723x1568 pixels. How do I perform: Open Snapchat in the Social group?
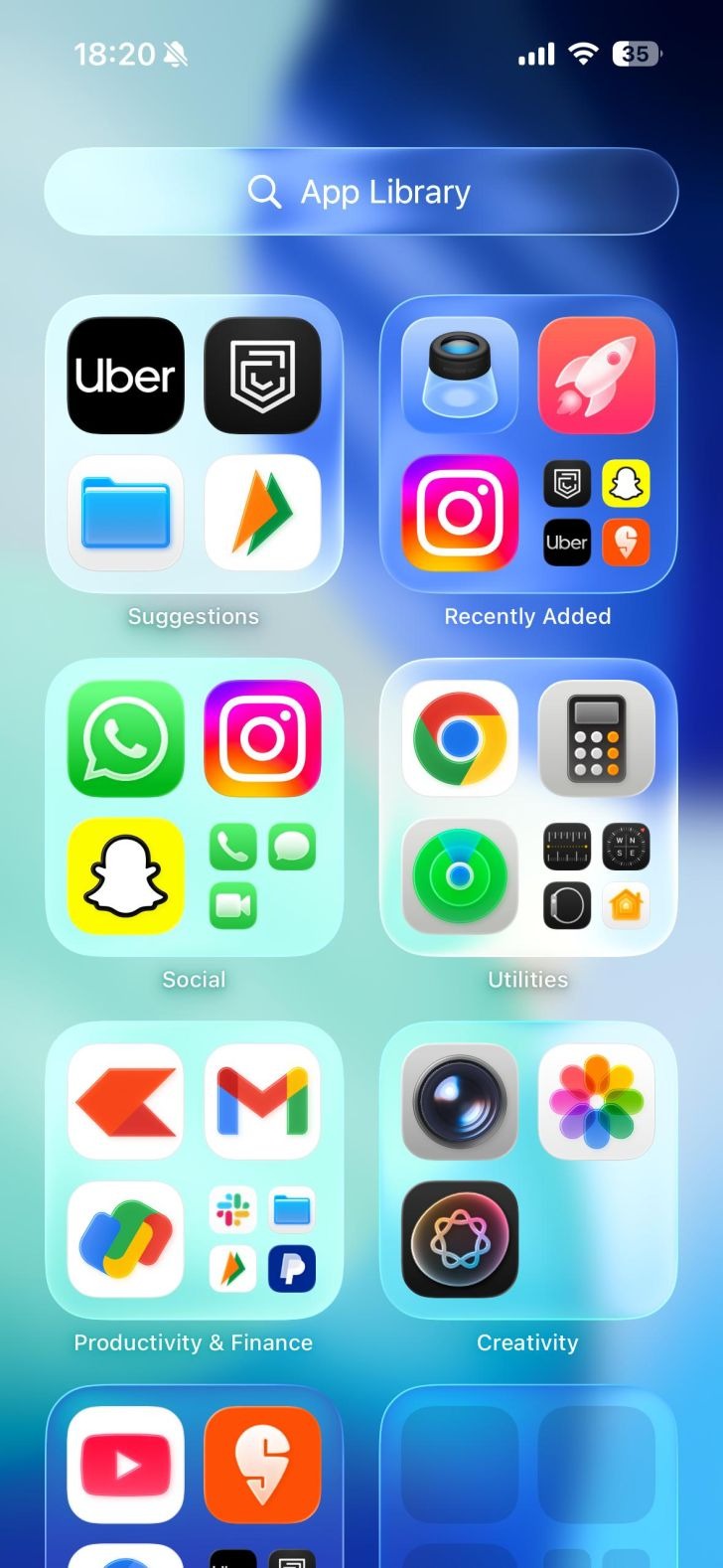[125, 876]
